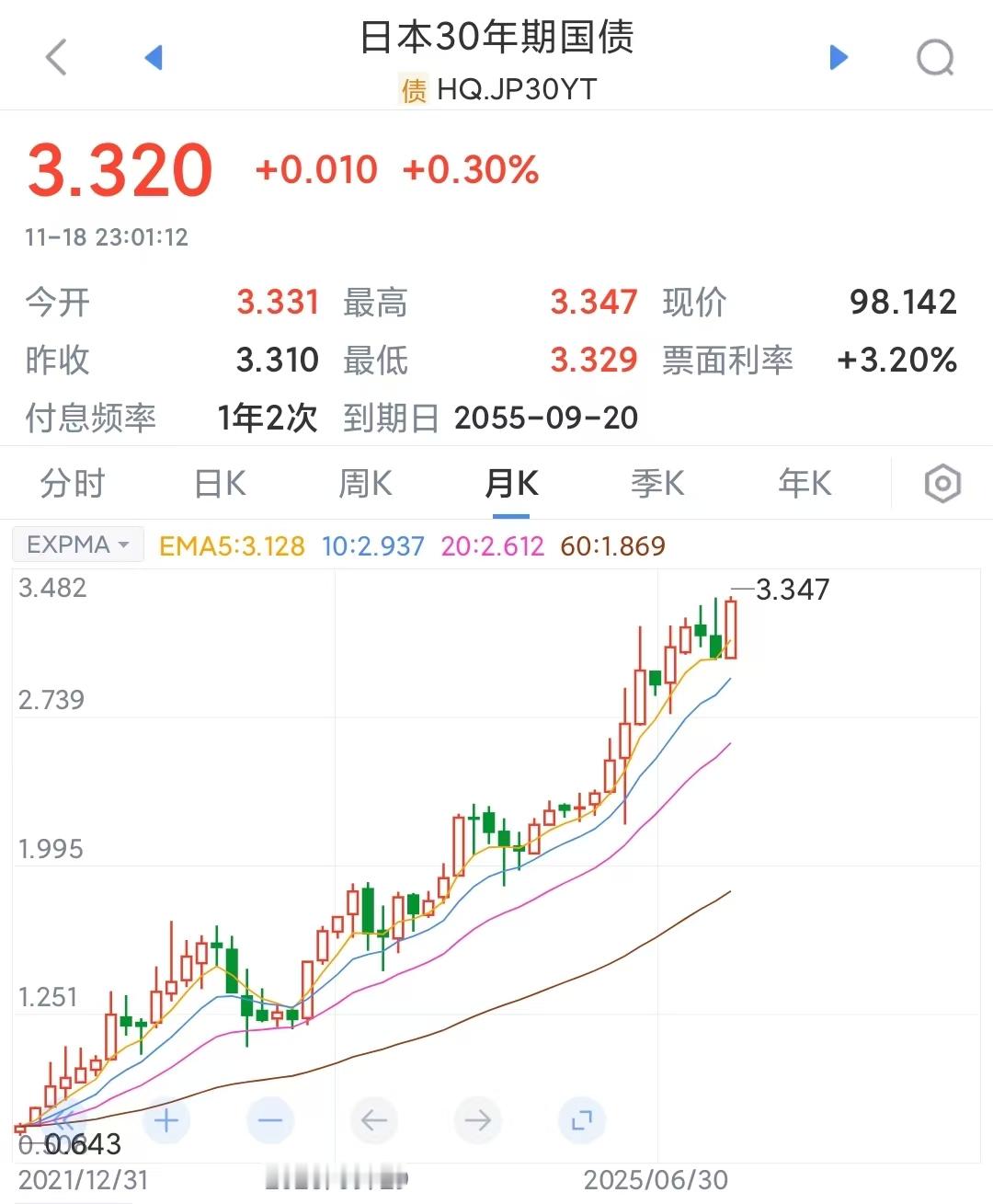
Task: Switch to 日K daily chart tab
Action: 218,483
